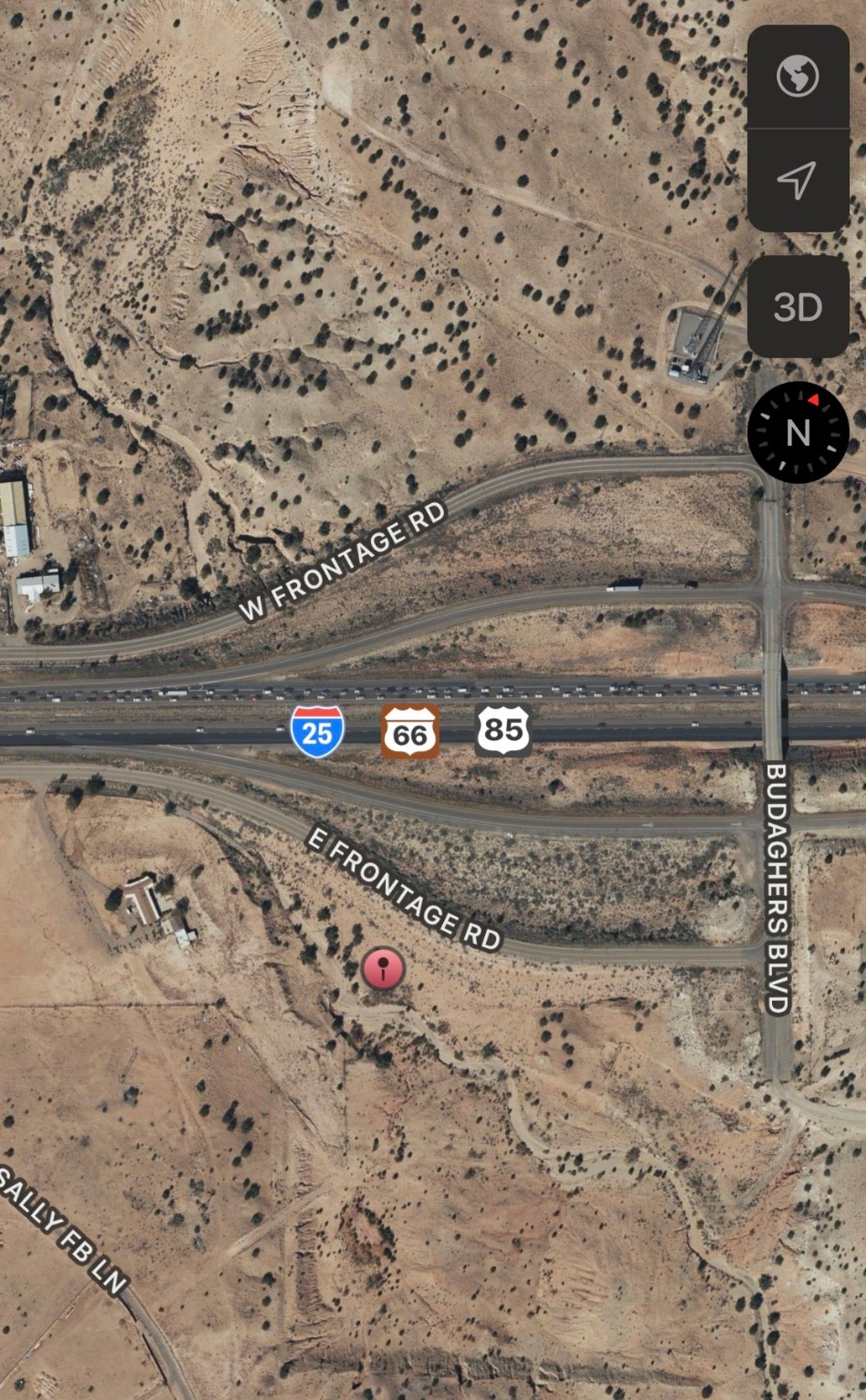The image size is (866, 1400).
Task: Center map on current location
Action: pyautogui.click(x=798, y=180)
